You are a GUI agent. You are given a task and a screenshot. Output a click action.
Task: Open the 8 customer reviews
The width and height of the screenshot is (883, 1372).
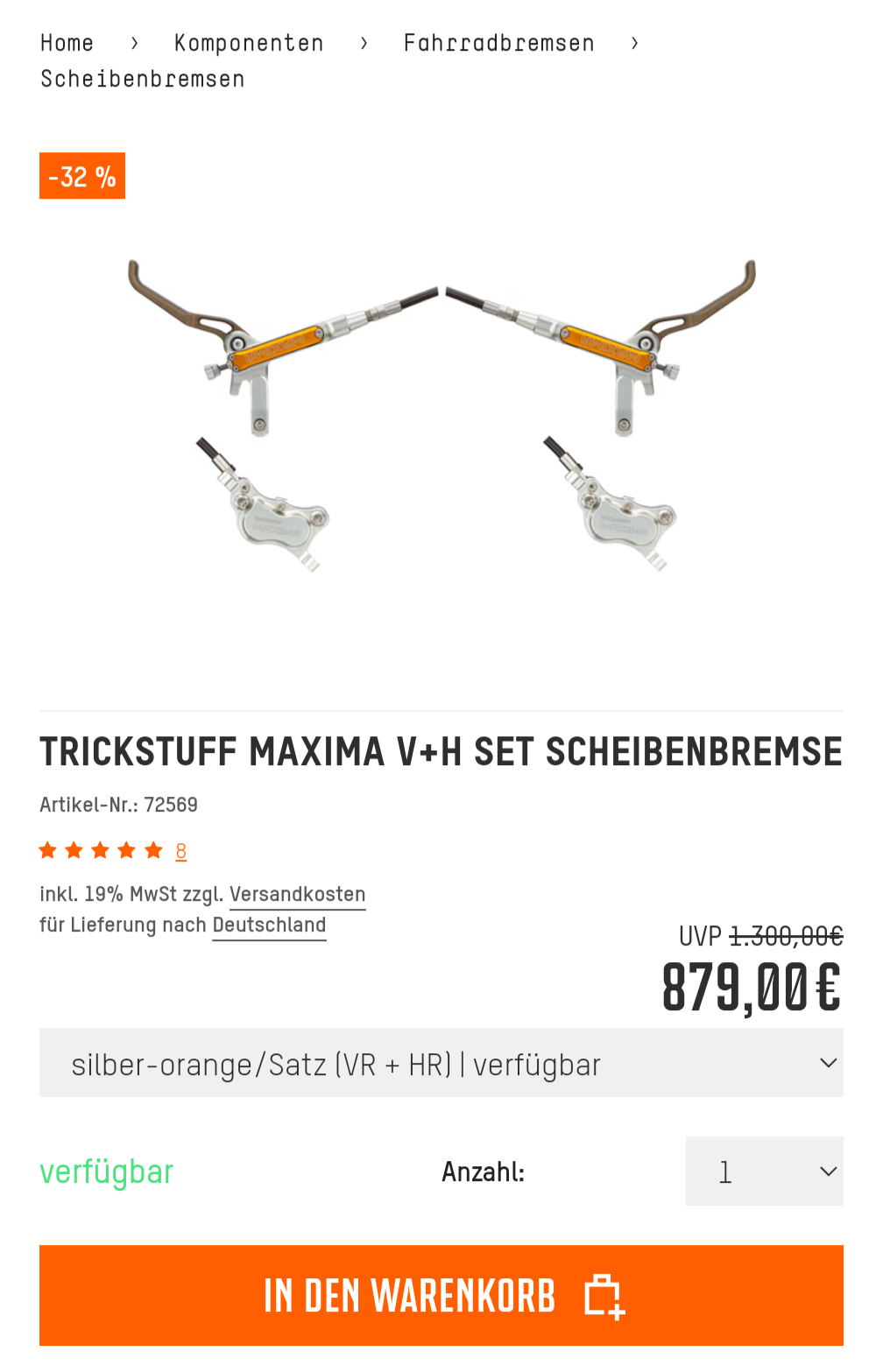[180, 851]
